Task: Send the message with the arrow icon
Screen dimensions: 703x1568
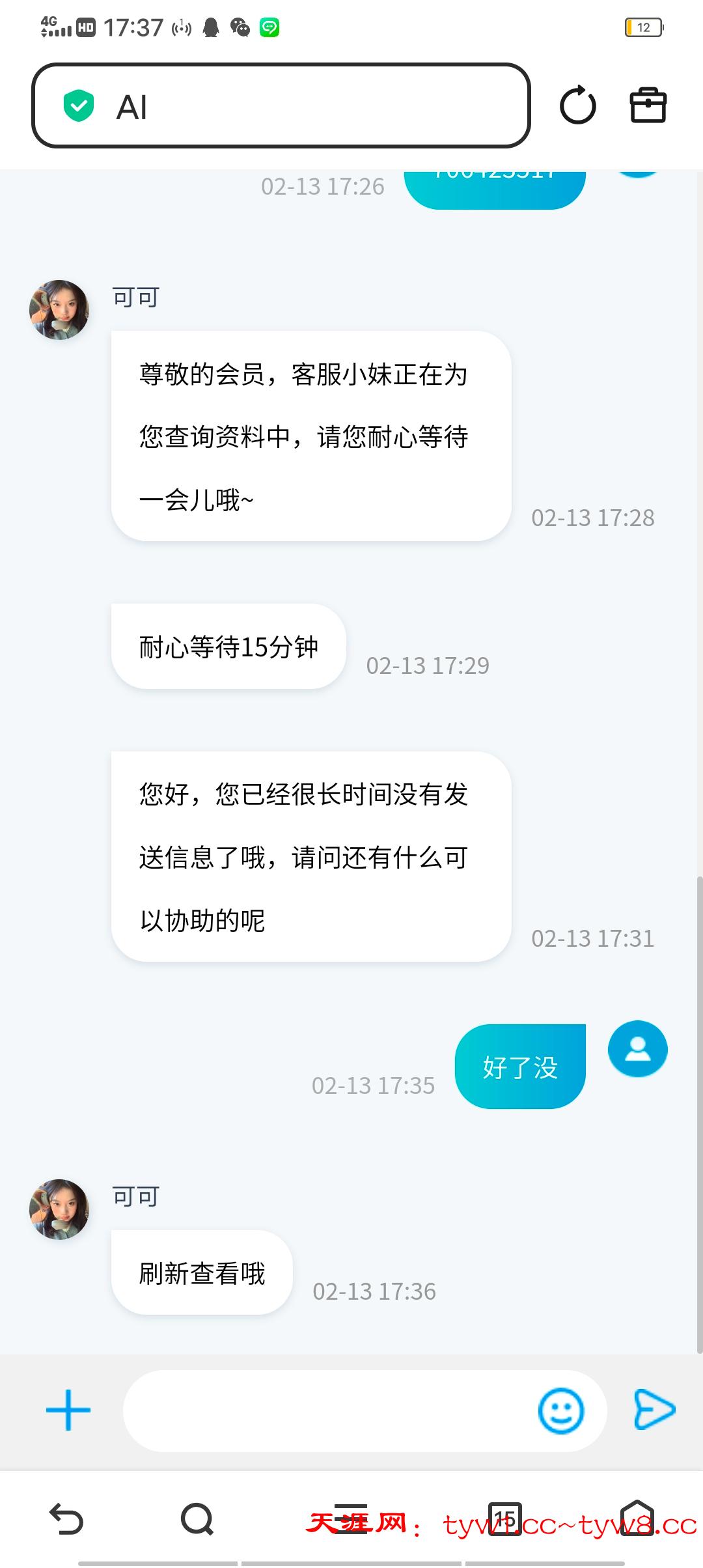Action: pos(654,1410)
